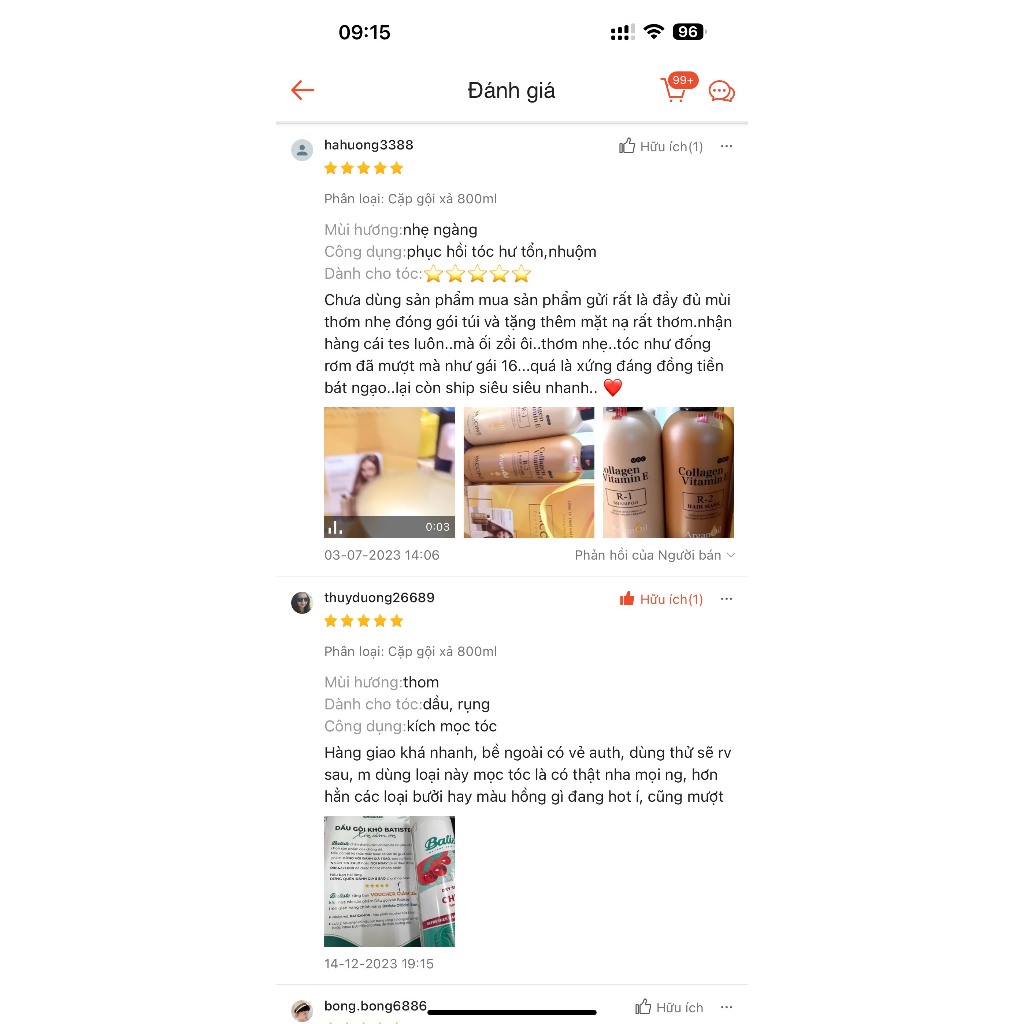The width and height of the screenshot is (1024, 1024).
Task: Play the 0:03 review video
Action: click(x=389, y=472)
